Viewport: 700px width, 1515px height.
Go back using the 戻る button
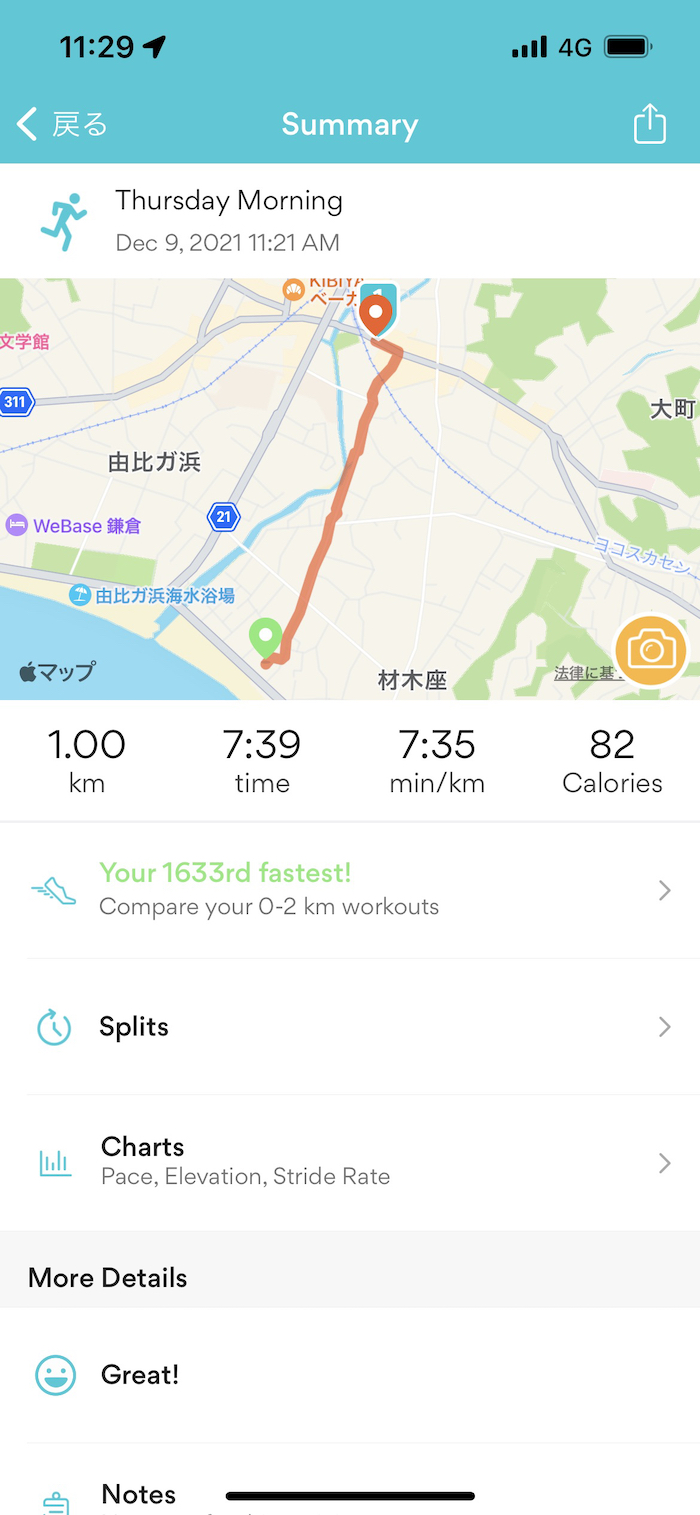pyautogui.click(x=62, y=125)
